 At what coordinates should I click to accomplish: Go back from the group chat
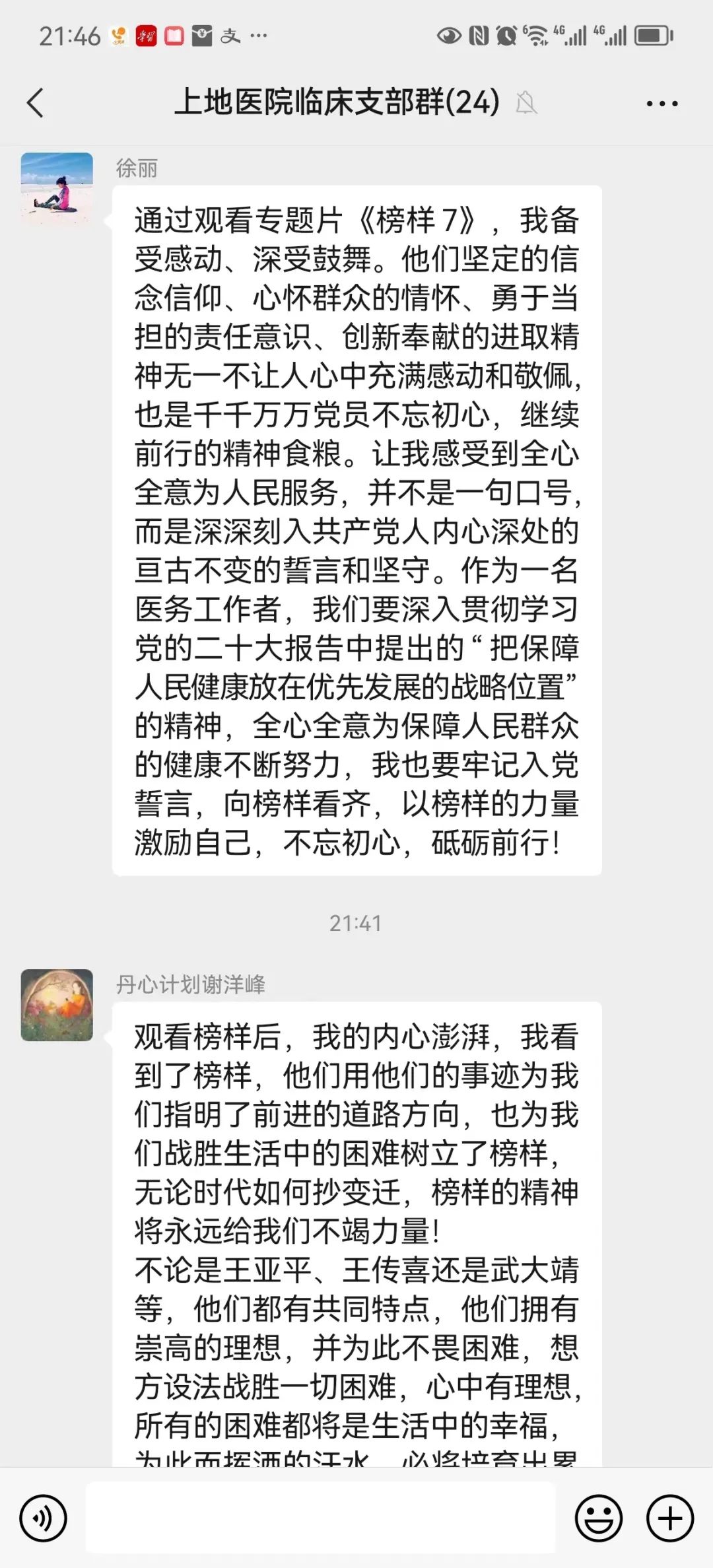click(x=36, y=103)
